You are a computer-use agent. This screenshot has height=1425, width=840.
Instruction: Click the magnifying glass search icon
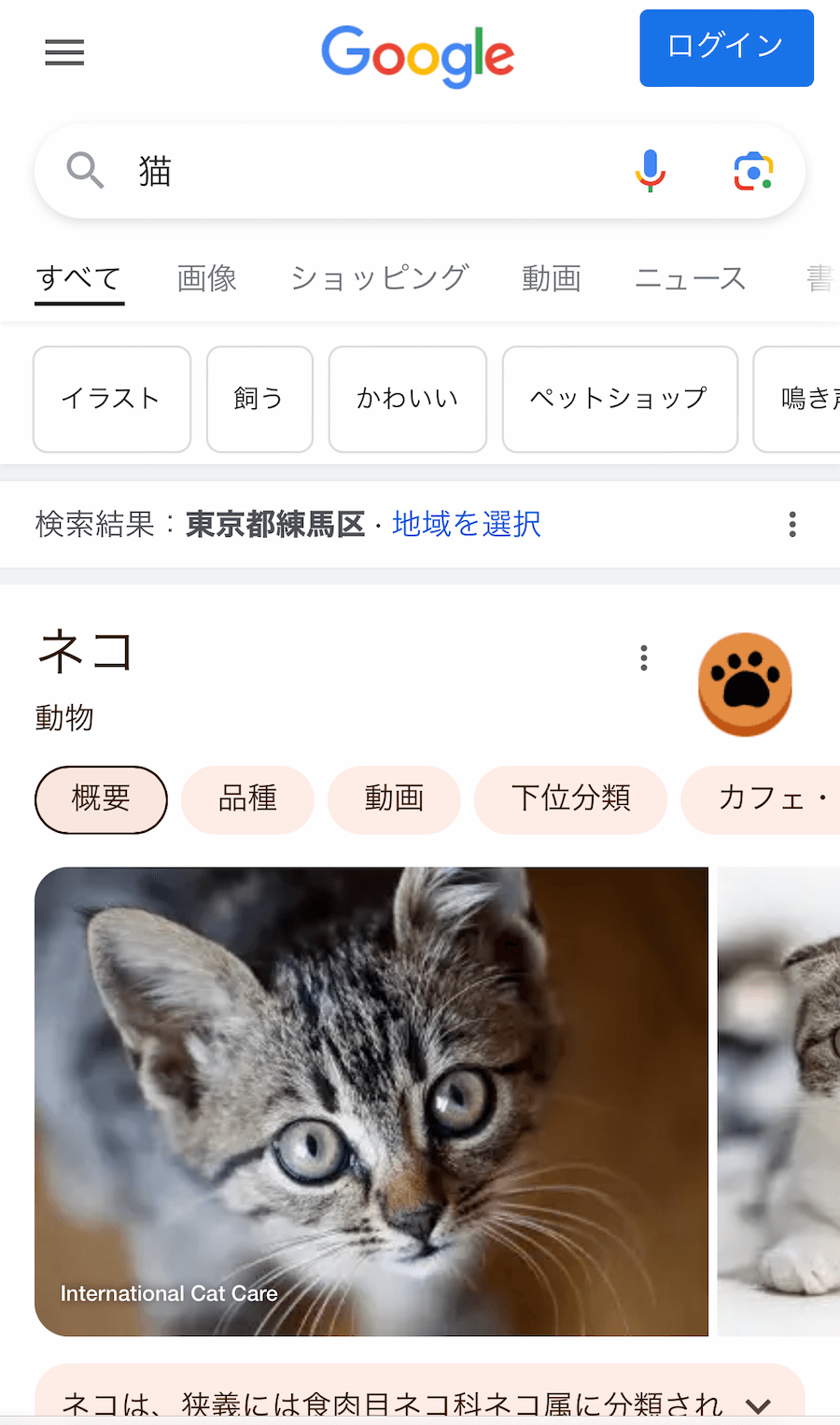[x=84, y=171]
